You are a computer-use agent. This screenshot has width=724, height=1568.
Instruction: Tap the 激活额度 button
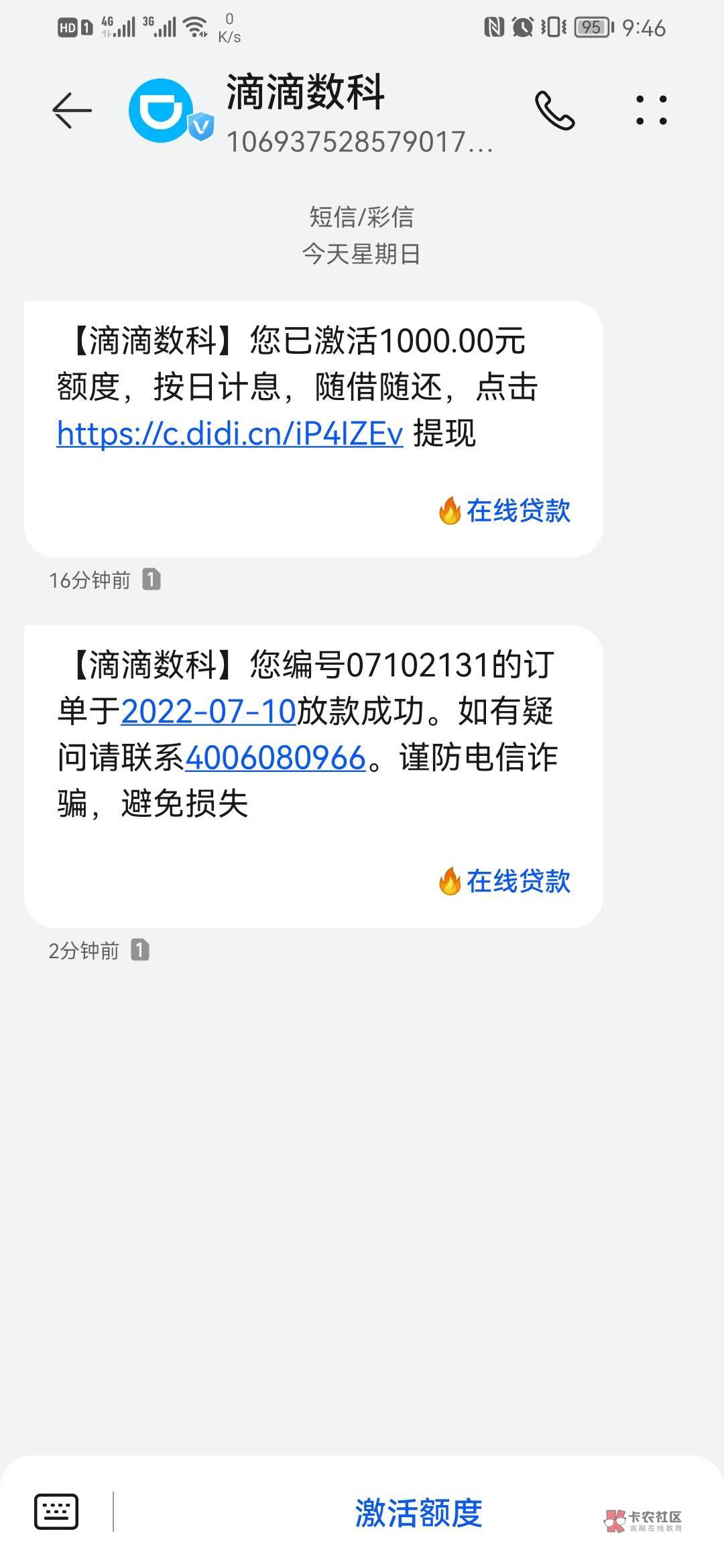(x=418, y=1513)
